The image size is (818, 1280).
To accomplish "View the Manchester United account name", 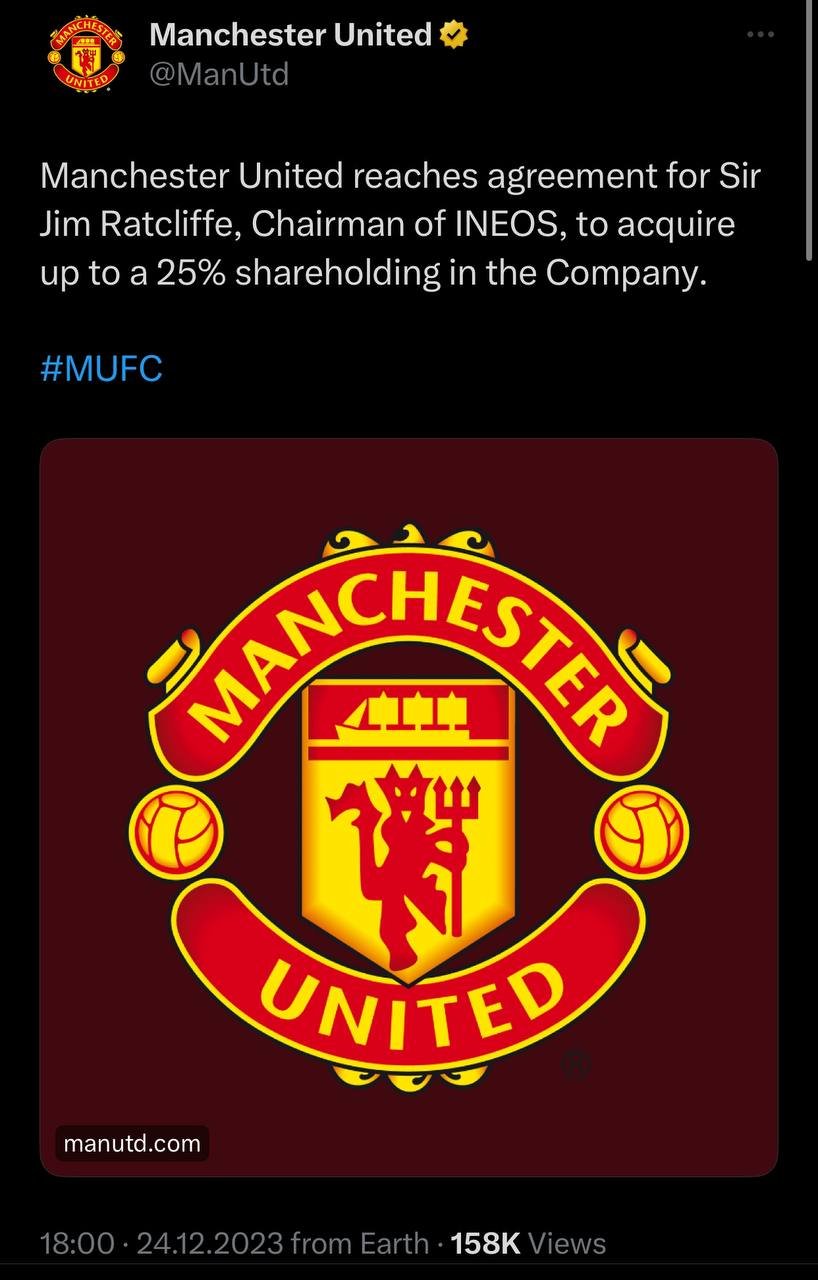I will click(x=290, y=36).
